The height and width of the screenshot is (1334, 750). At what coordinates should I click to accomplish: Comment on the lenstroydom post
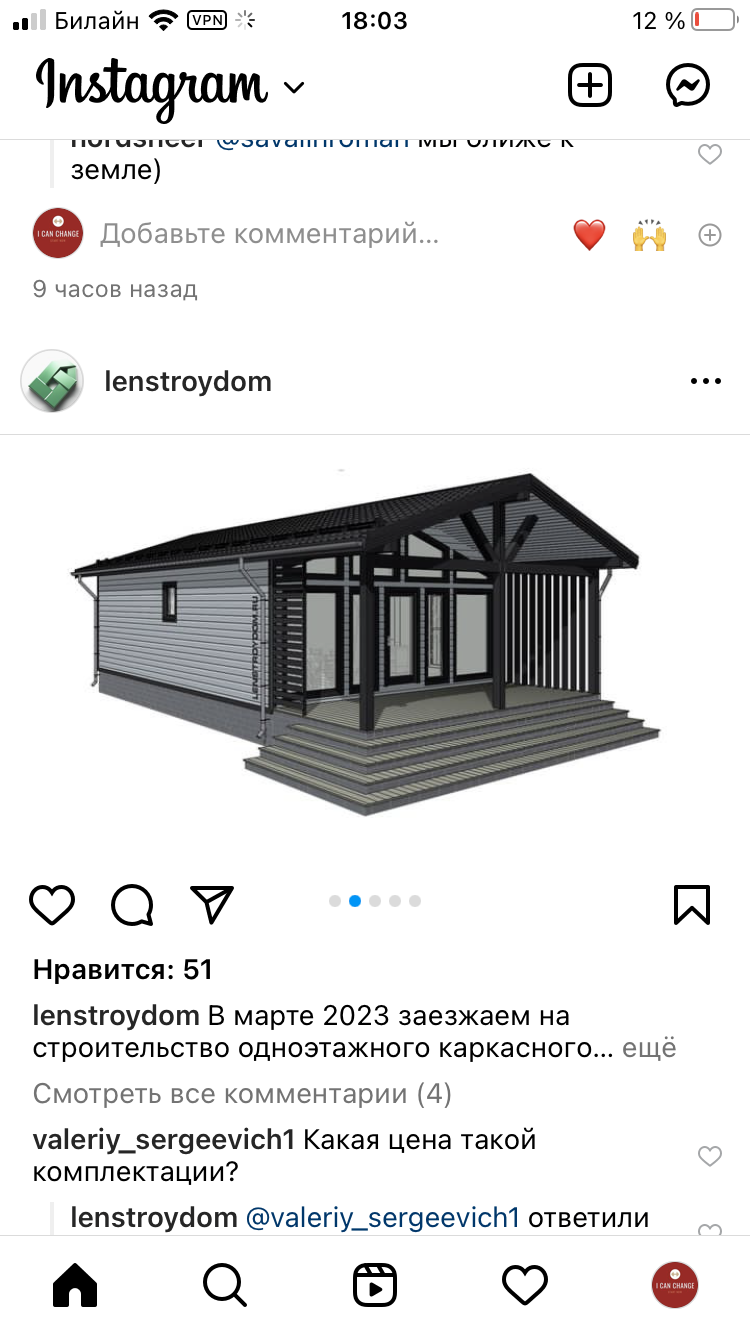pos(132,904)
